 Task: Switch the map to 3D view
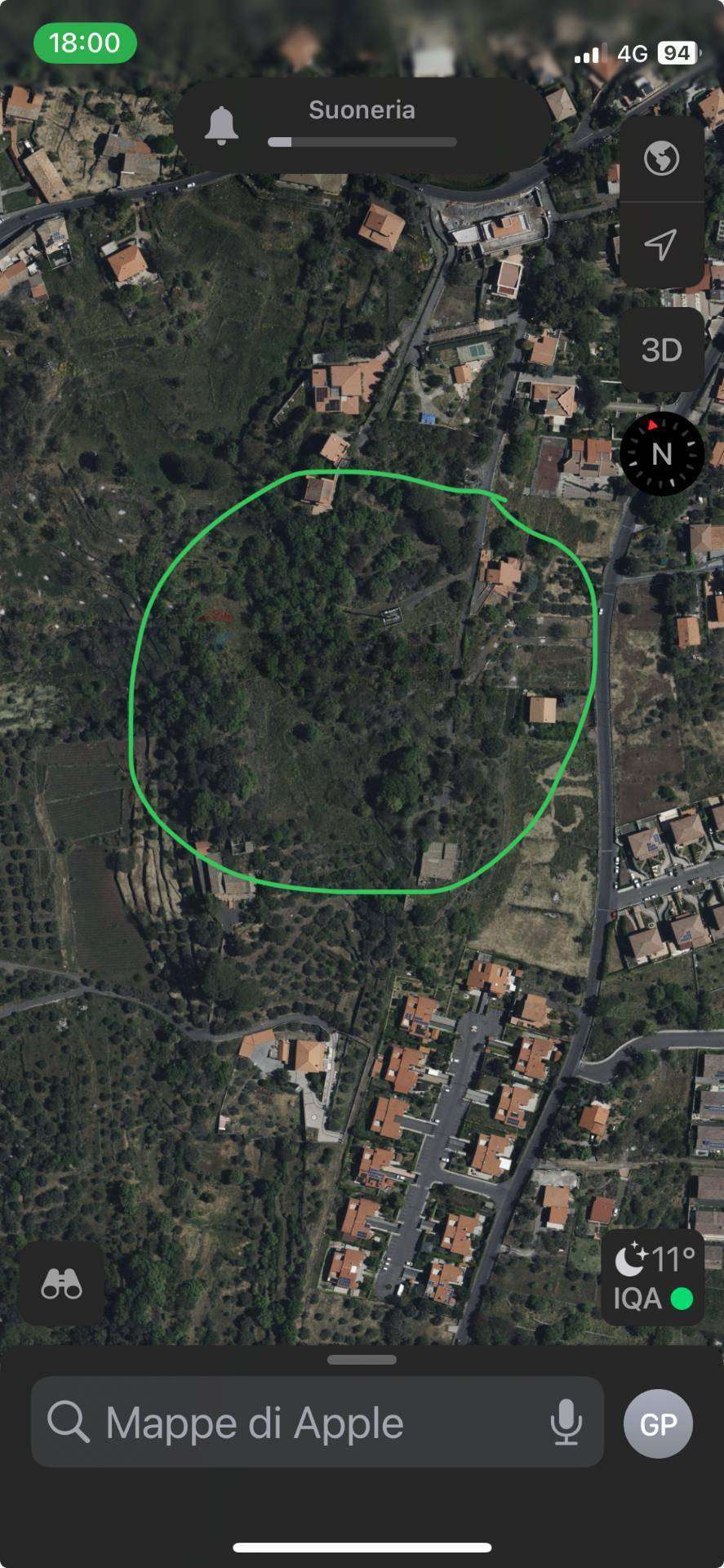pos(661,350)
